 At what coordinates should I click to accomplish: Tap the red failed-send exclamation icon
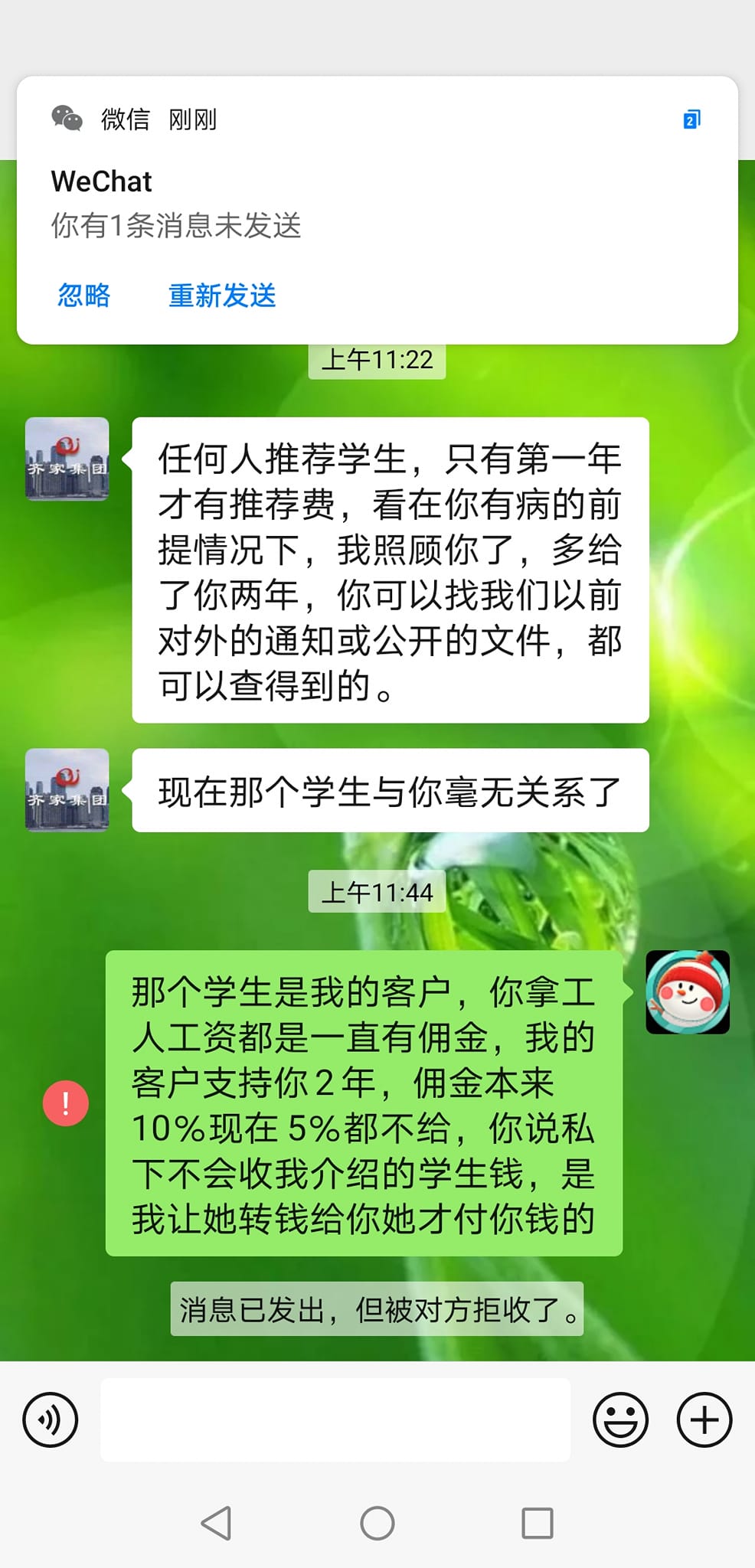(x=66, y=1103)
